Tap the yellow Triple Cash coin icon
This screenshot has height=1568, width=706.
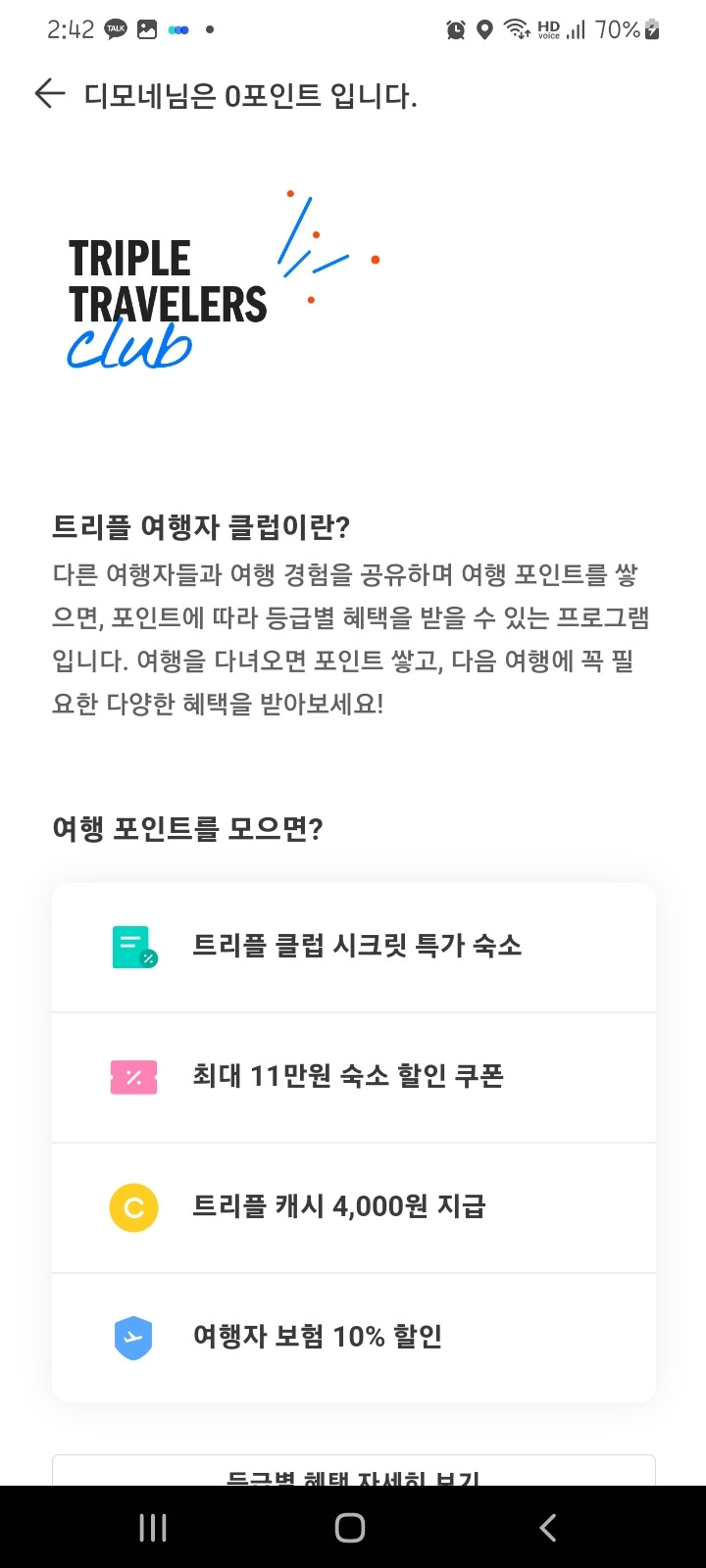[133, 1206]
